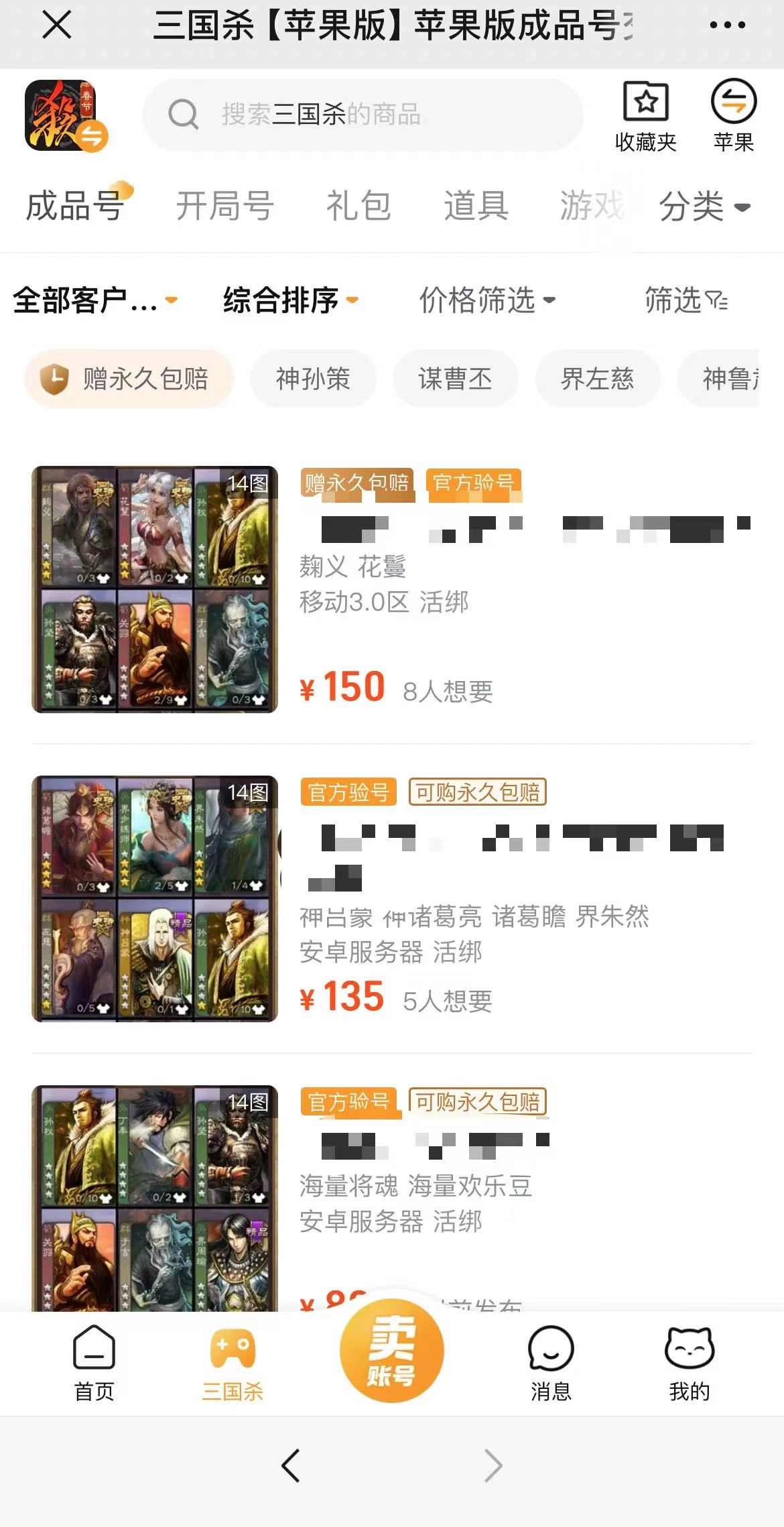
Task: Switch to the 道具 tab
Action: point(476,205)
